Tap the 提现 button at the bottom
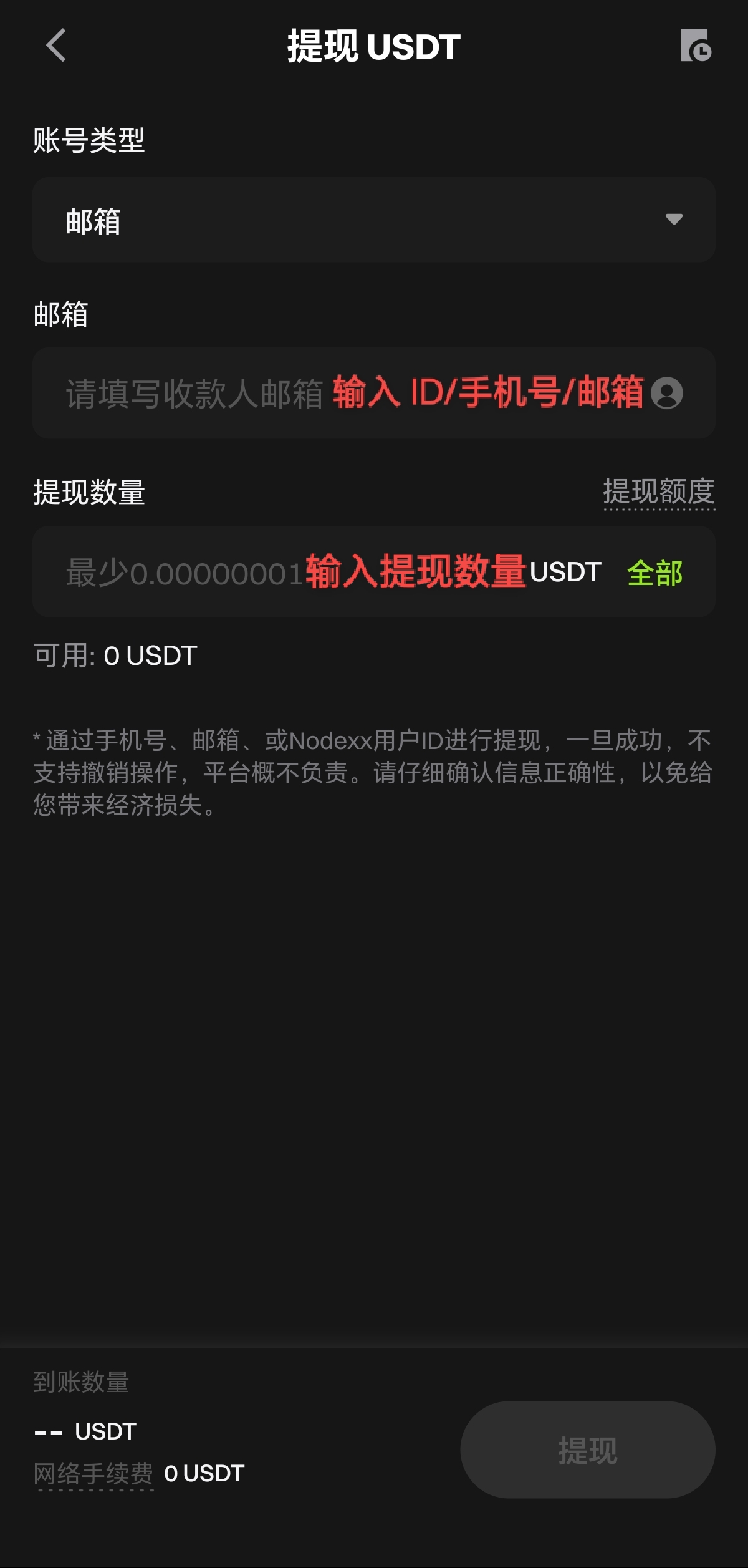Screen dimensions: 748x1568 pyautogui.click(x=588, y=1449)
